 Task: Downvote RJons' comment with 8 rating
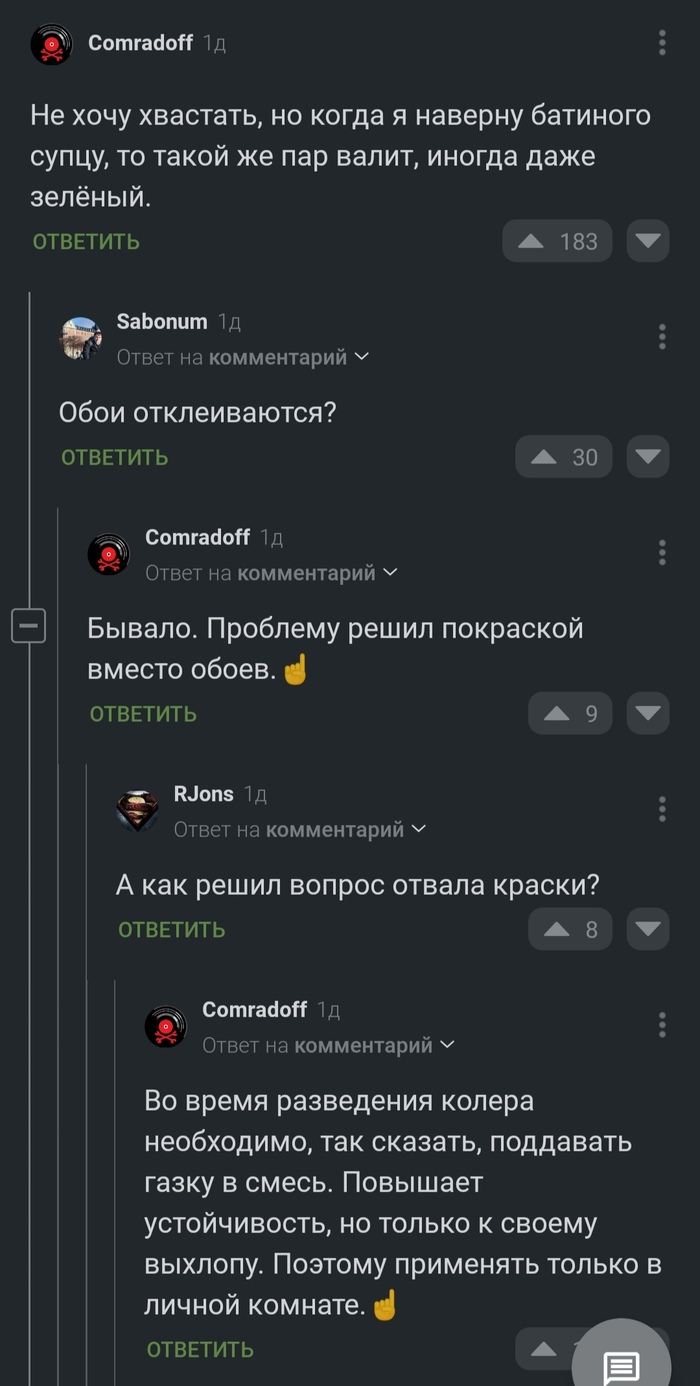click(648, 929)
